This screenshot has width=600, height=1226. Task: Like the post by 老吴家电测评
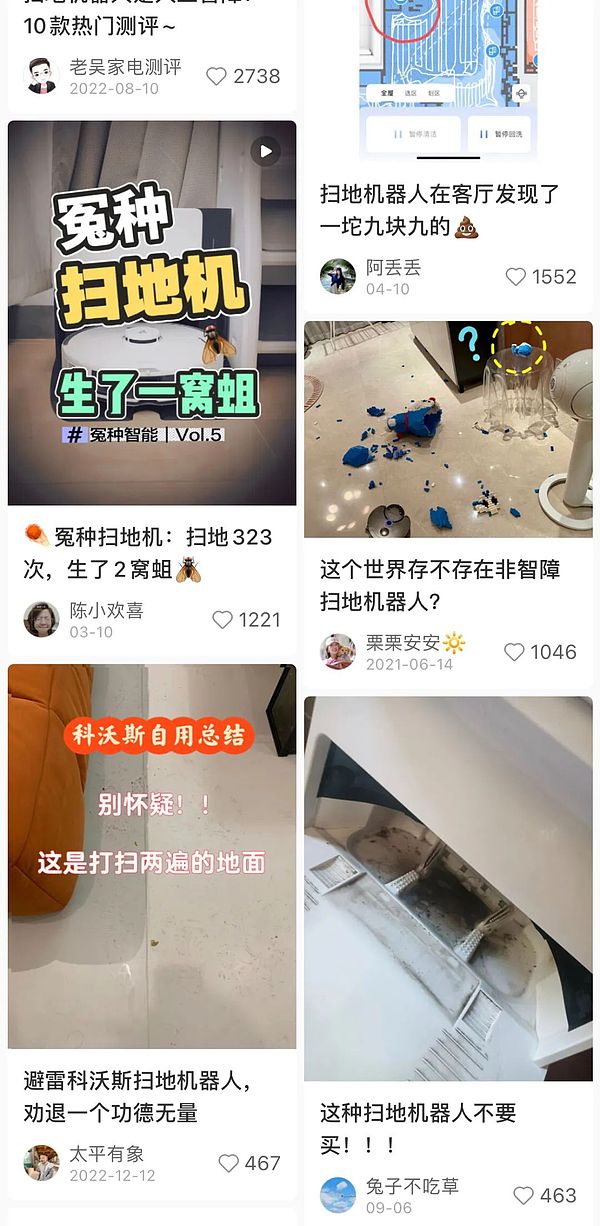[217, 76]
